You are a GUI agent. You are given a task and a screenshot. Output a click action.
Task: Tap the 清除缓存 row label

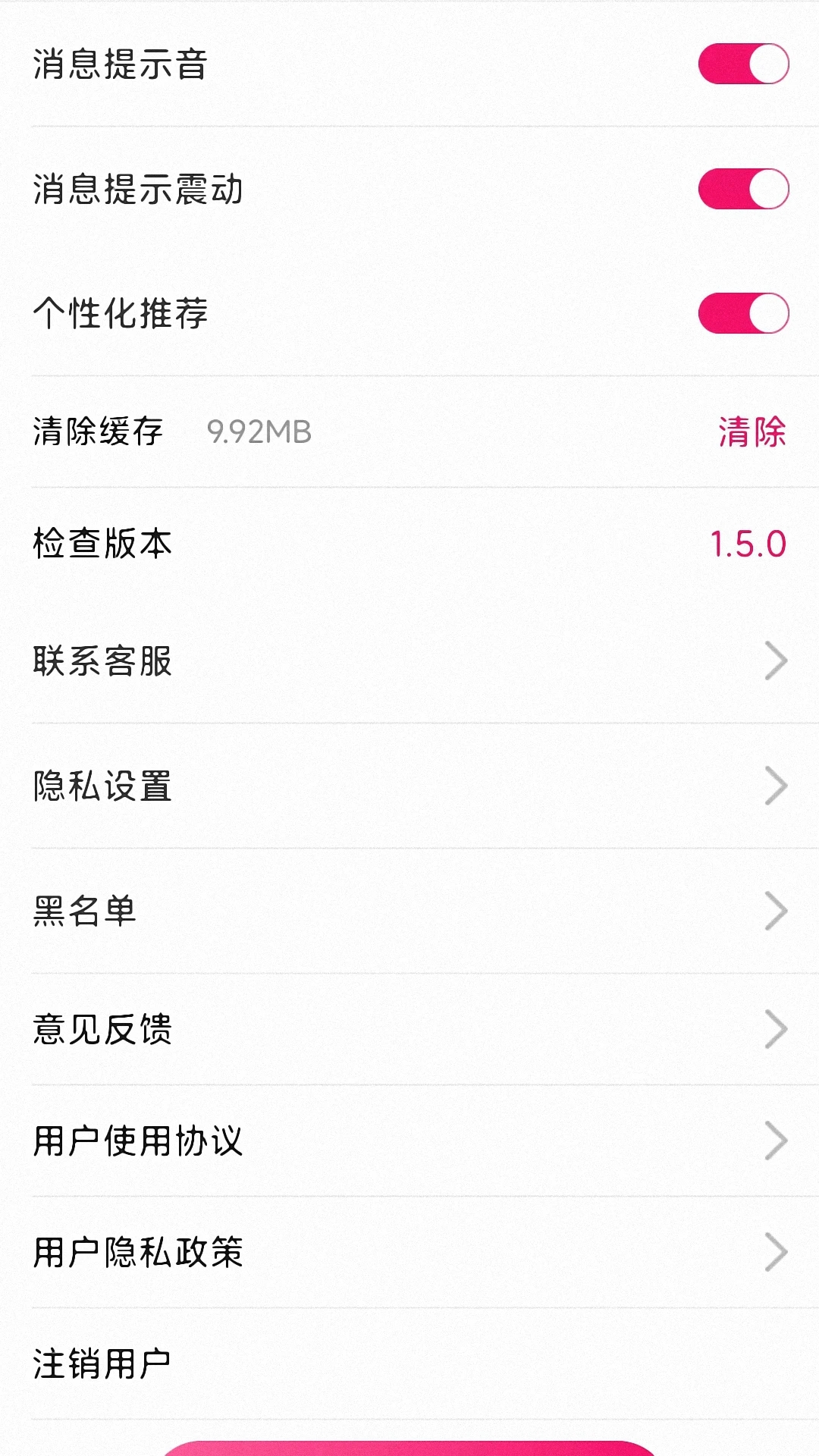point(97,431)
